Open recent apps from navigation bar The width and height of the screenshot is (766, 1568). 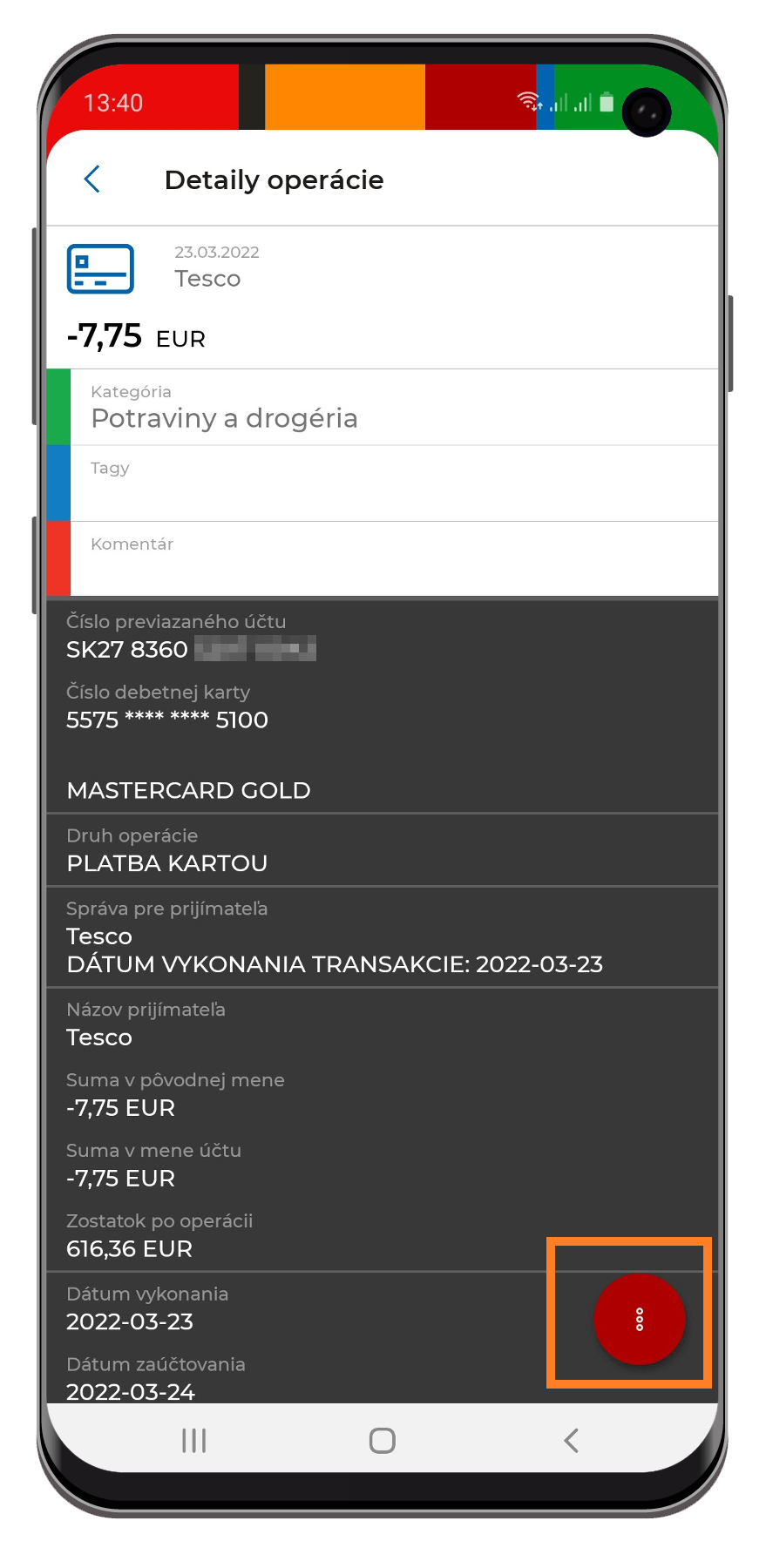193,1440
